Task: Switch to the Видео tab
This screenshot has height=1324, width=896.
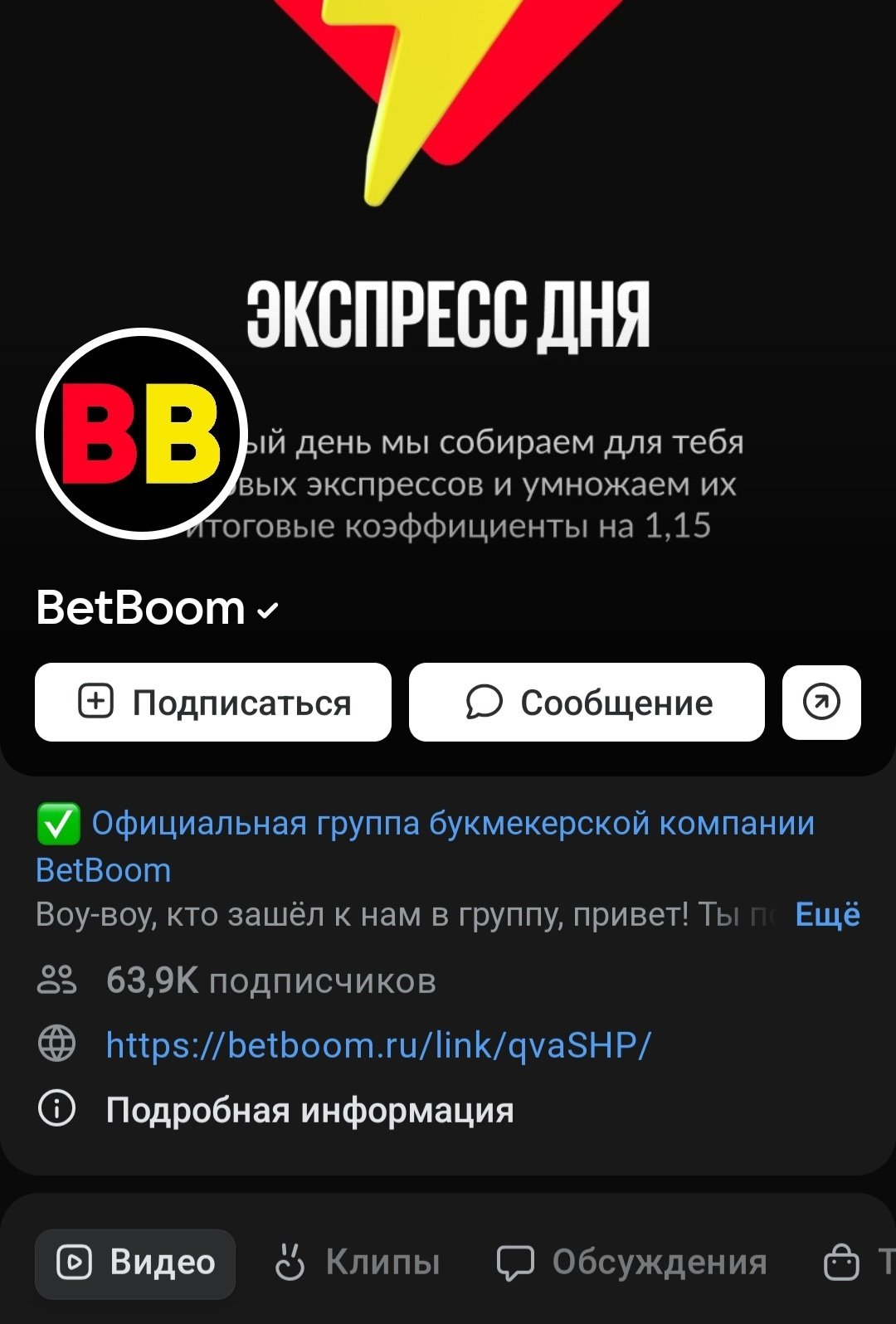Action: [x=135, y=1263]
